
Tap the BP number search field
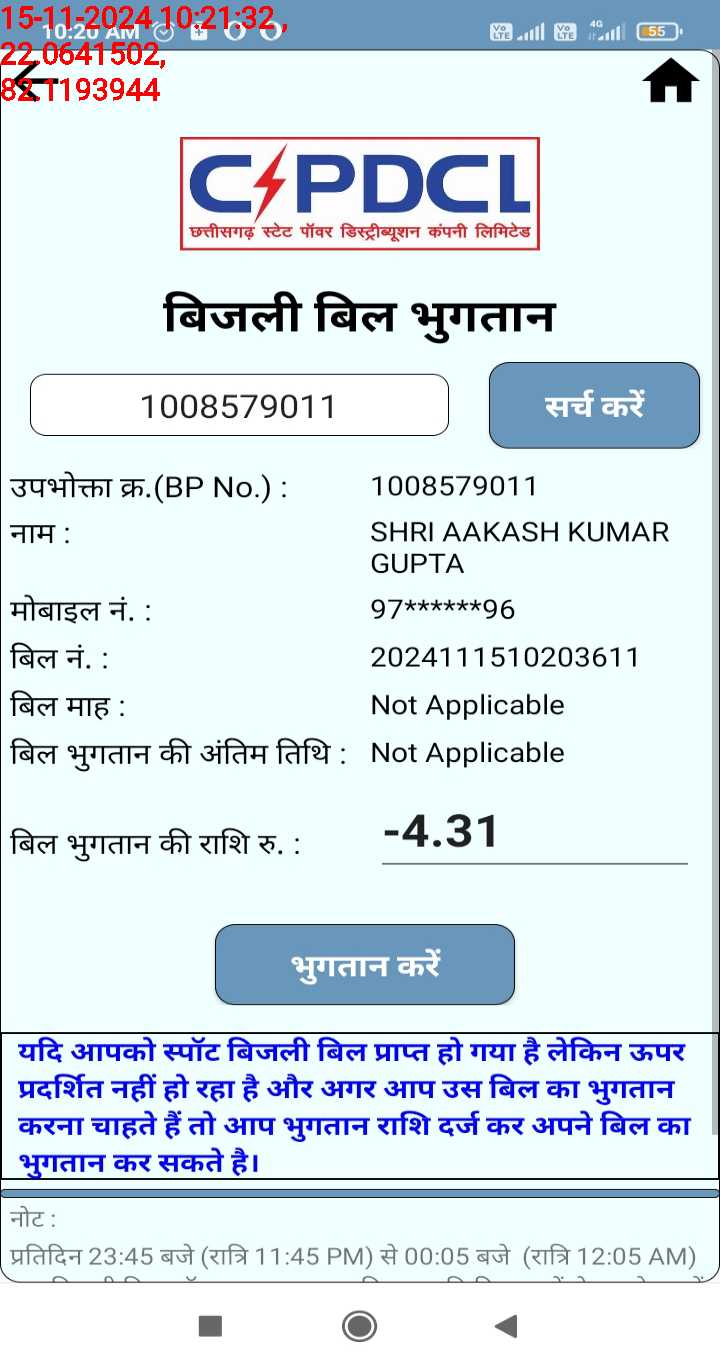[x=239, y=405]
